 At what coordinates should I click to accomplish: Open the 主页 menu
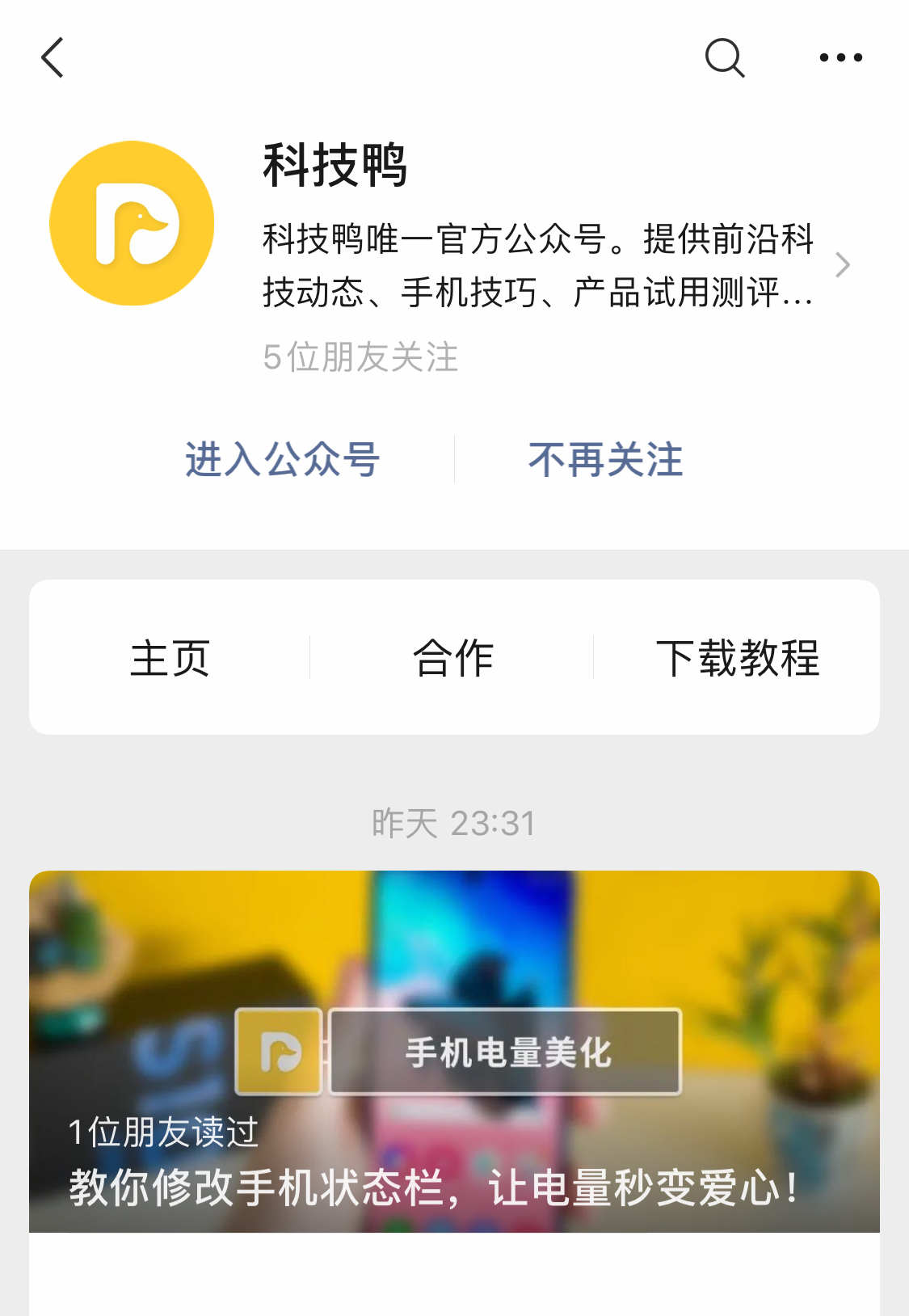[x=170, y=657]
